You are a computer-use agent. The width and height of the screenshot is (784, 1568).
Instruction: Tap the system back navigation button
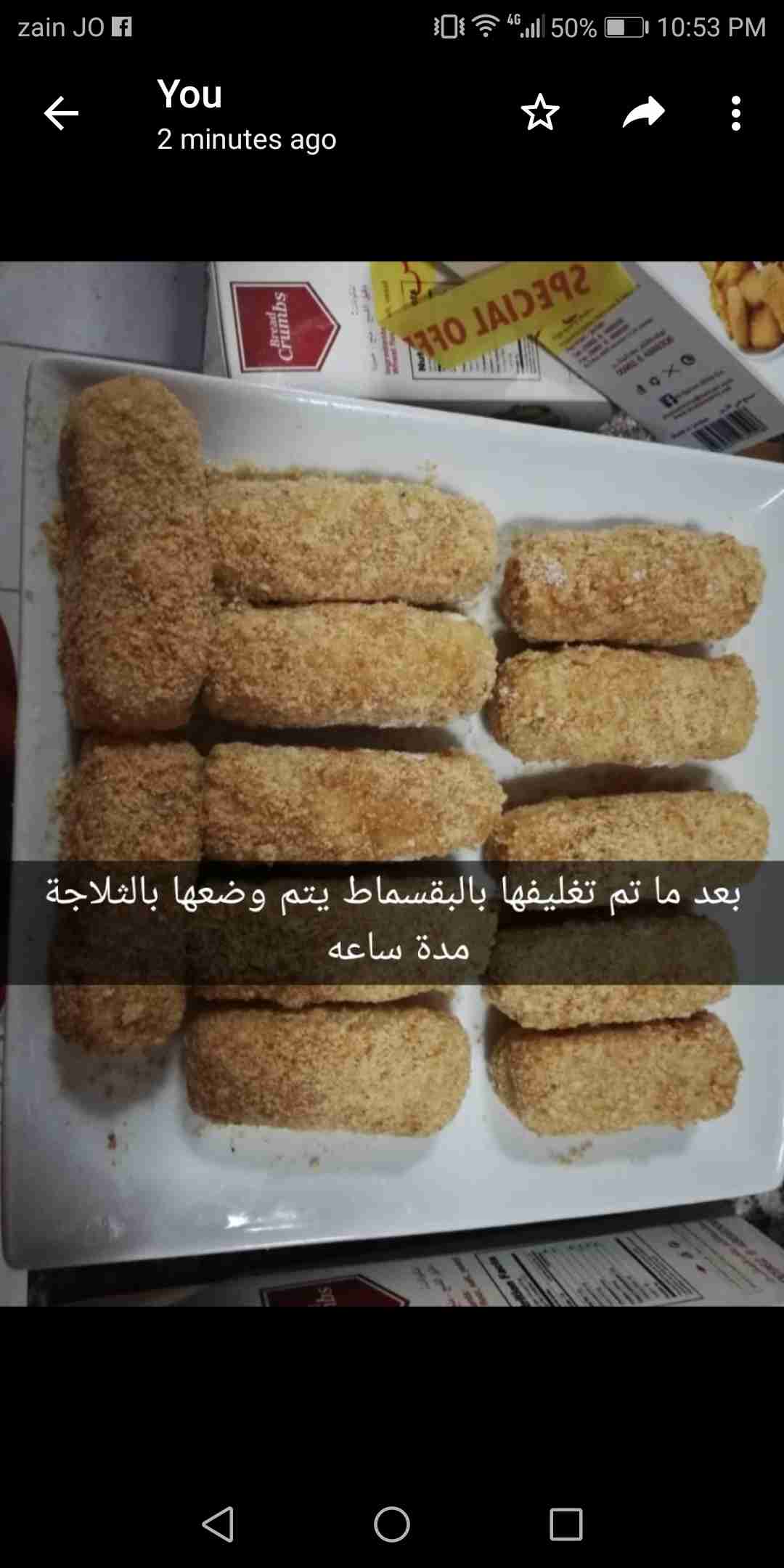tap(218, 1524)
